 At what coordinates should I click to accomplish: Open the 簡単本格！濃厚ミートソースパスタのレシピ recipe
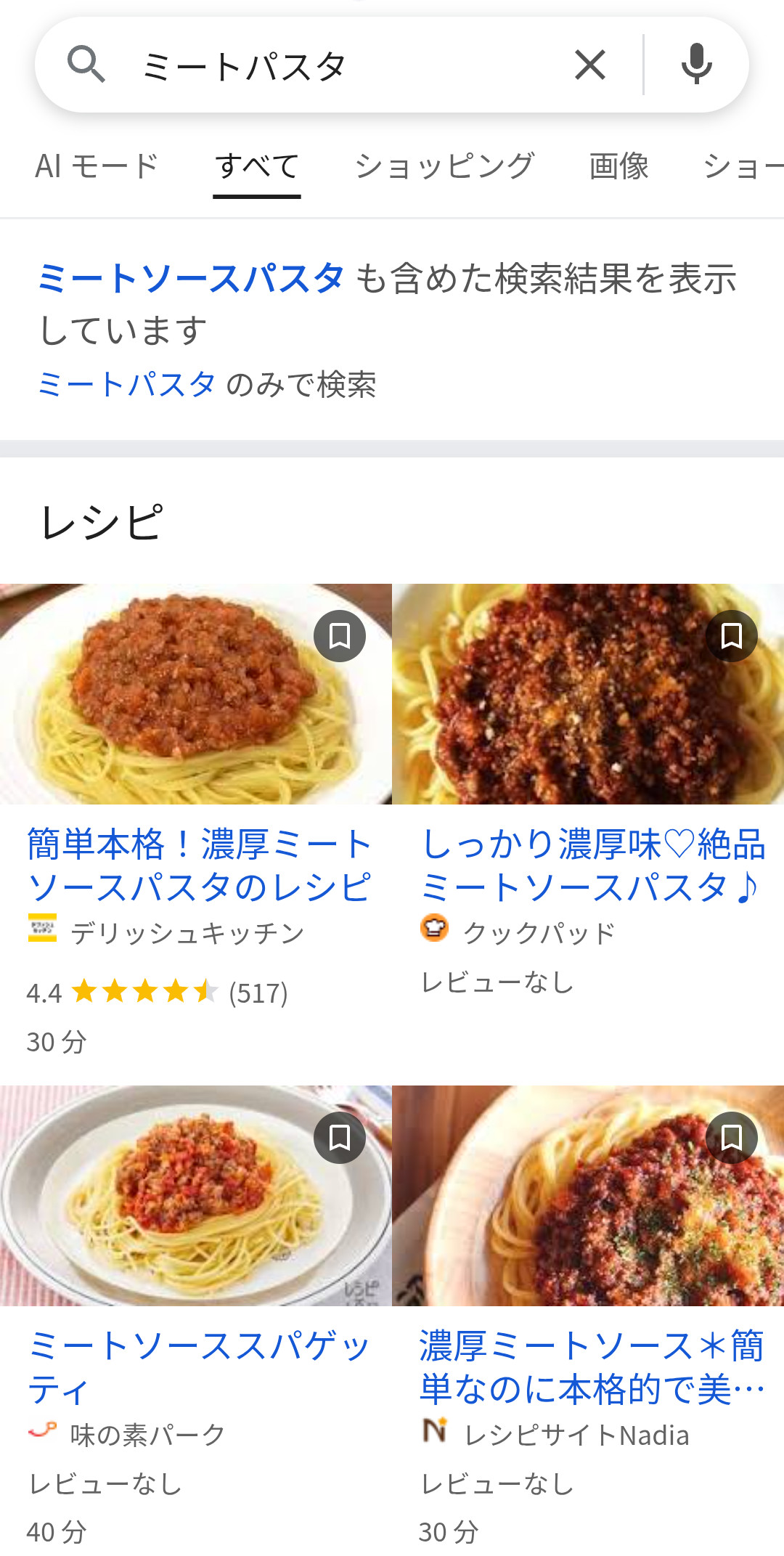[x=200, y=865]
